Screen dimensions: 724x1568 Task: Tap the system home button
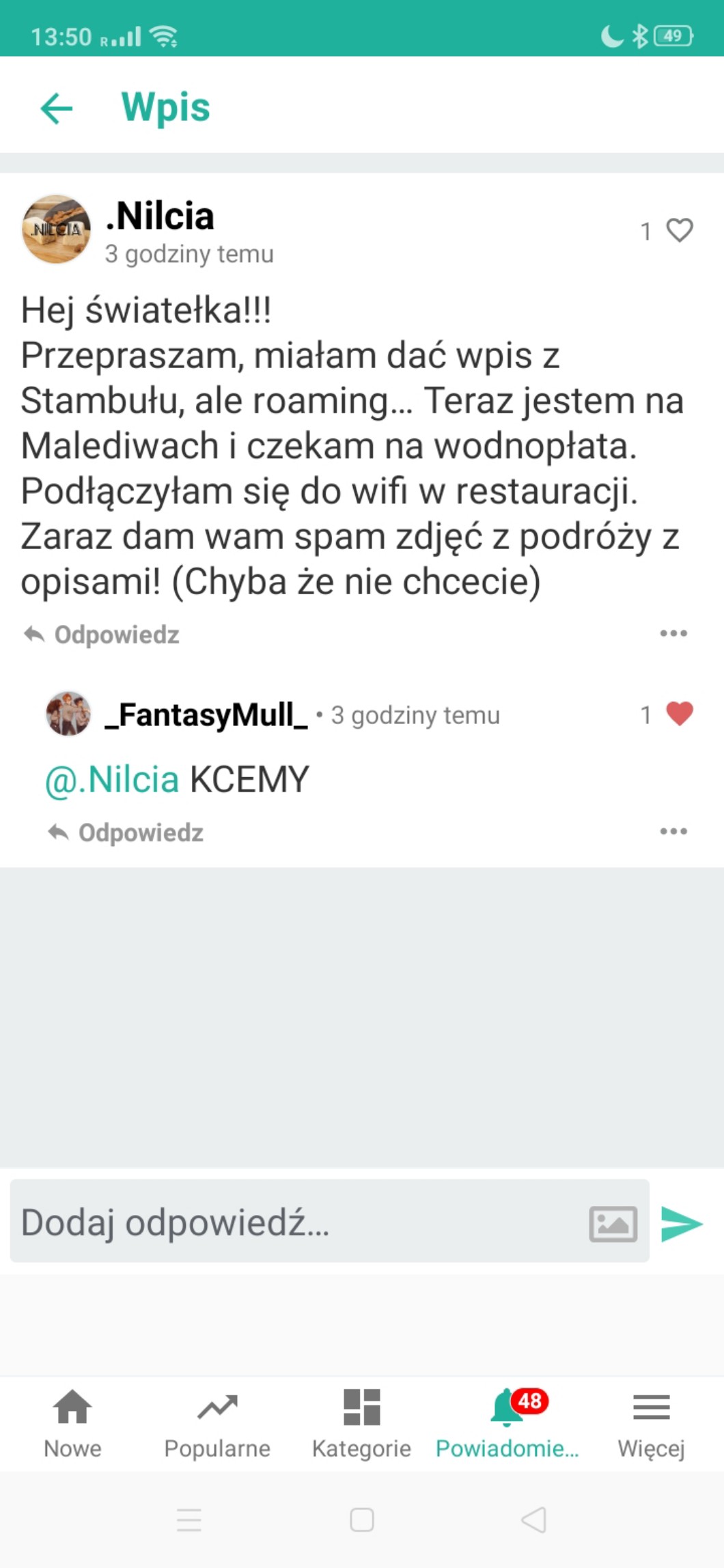point(361,1520)
